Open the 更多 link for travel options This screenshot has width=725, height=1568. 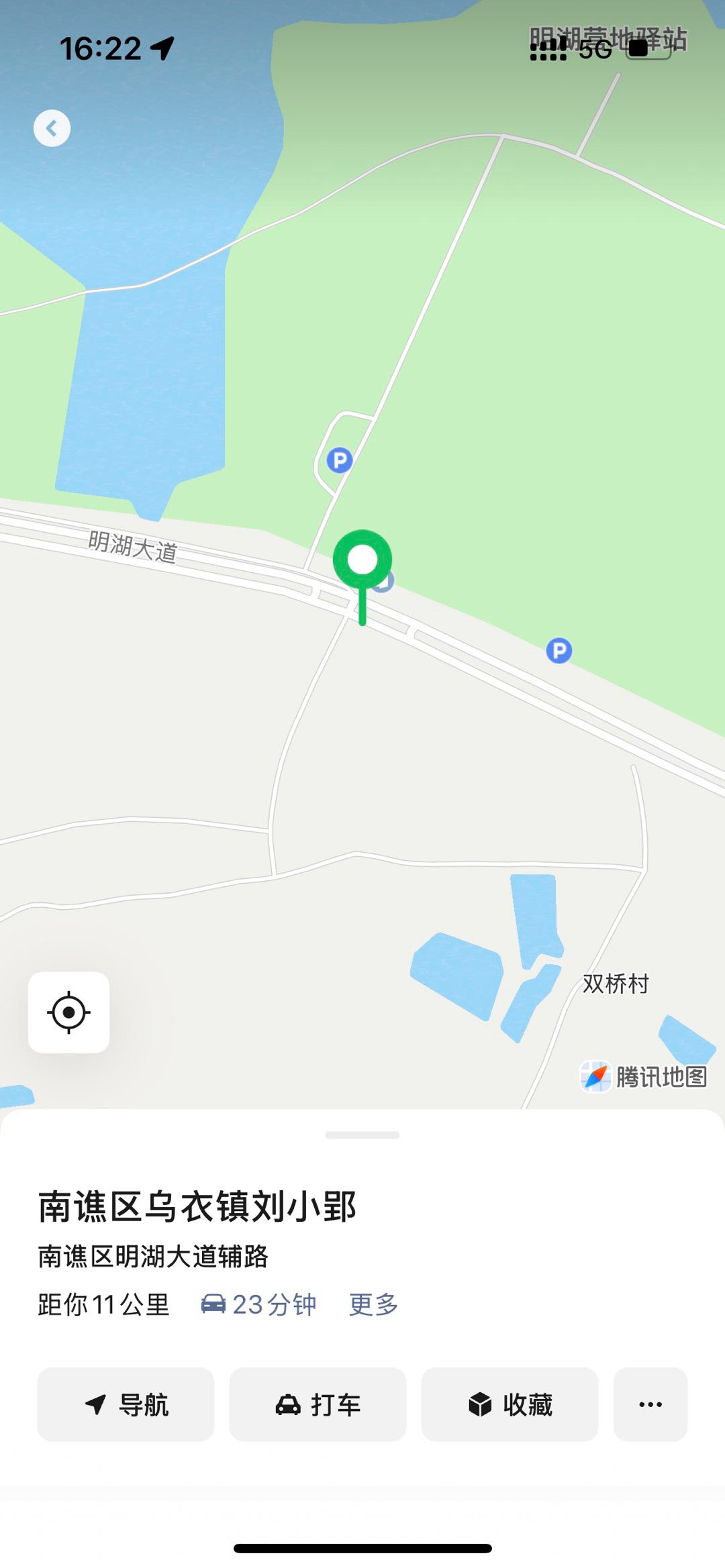(x=373, y=1304)
